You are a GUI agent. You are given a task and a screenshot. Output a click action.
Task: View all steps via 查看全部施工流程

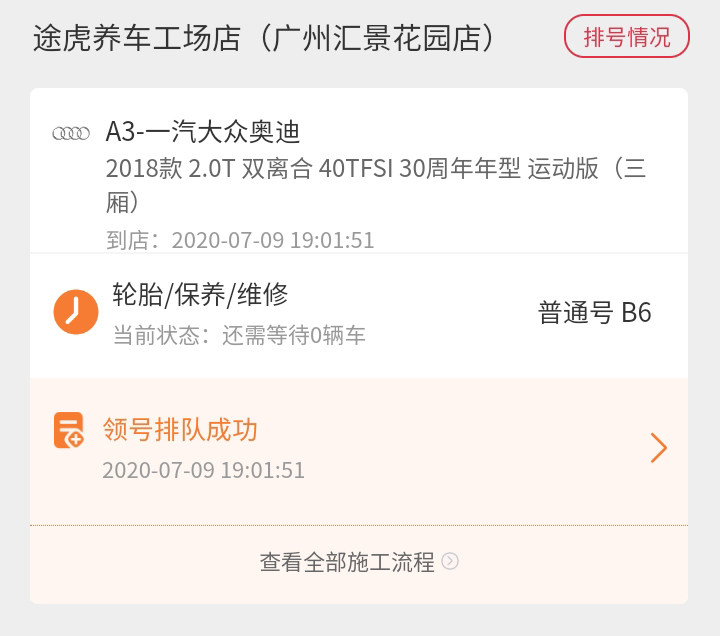coord(358,562)
